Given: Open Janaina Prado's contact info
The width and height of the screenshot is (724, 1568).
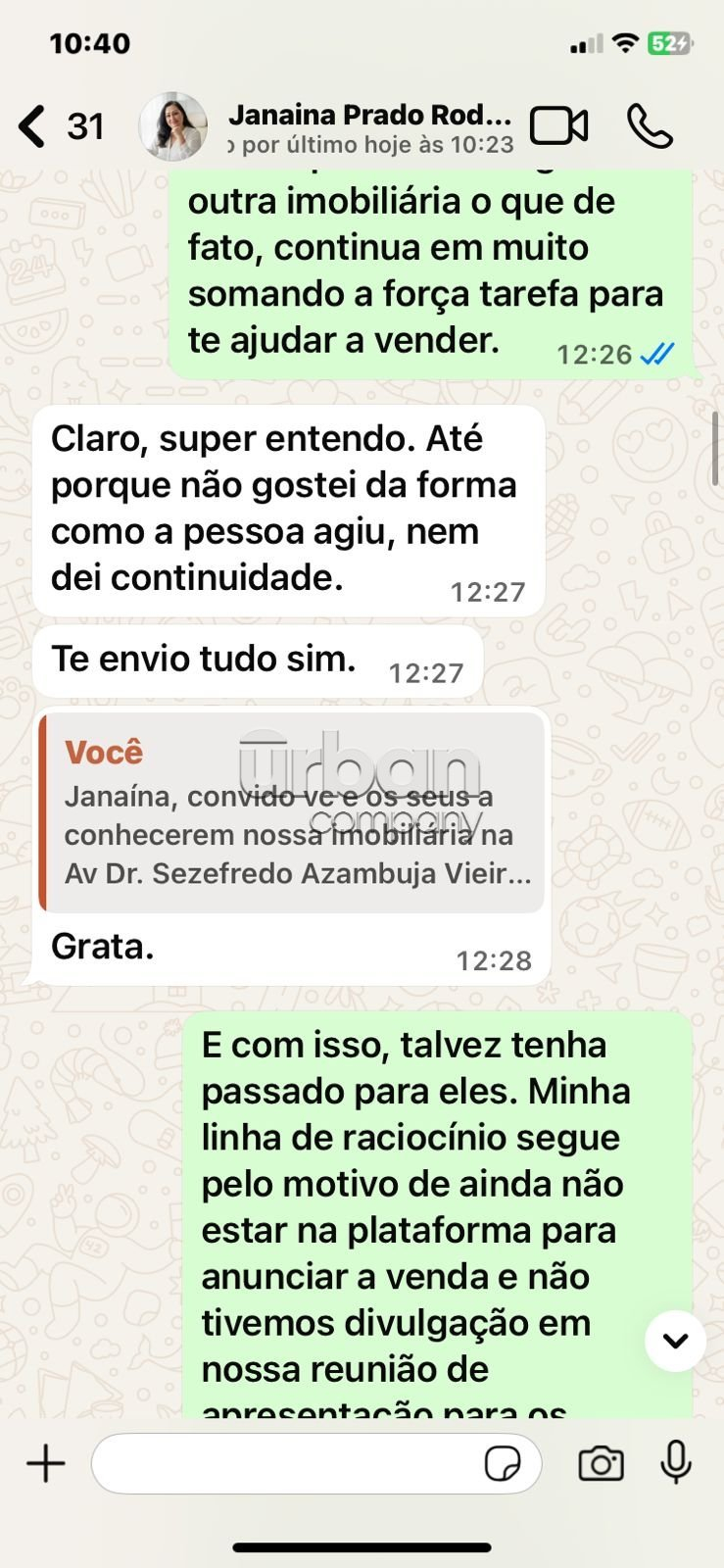Looking at the screenshot, I should coord(369,127).
